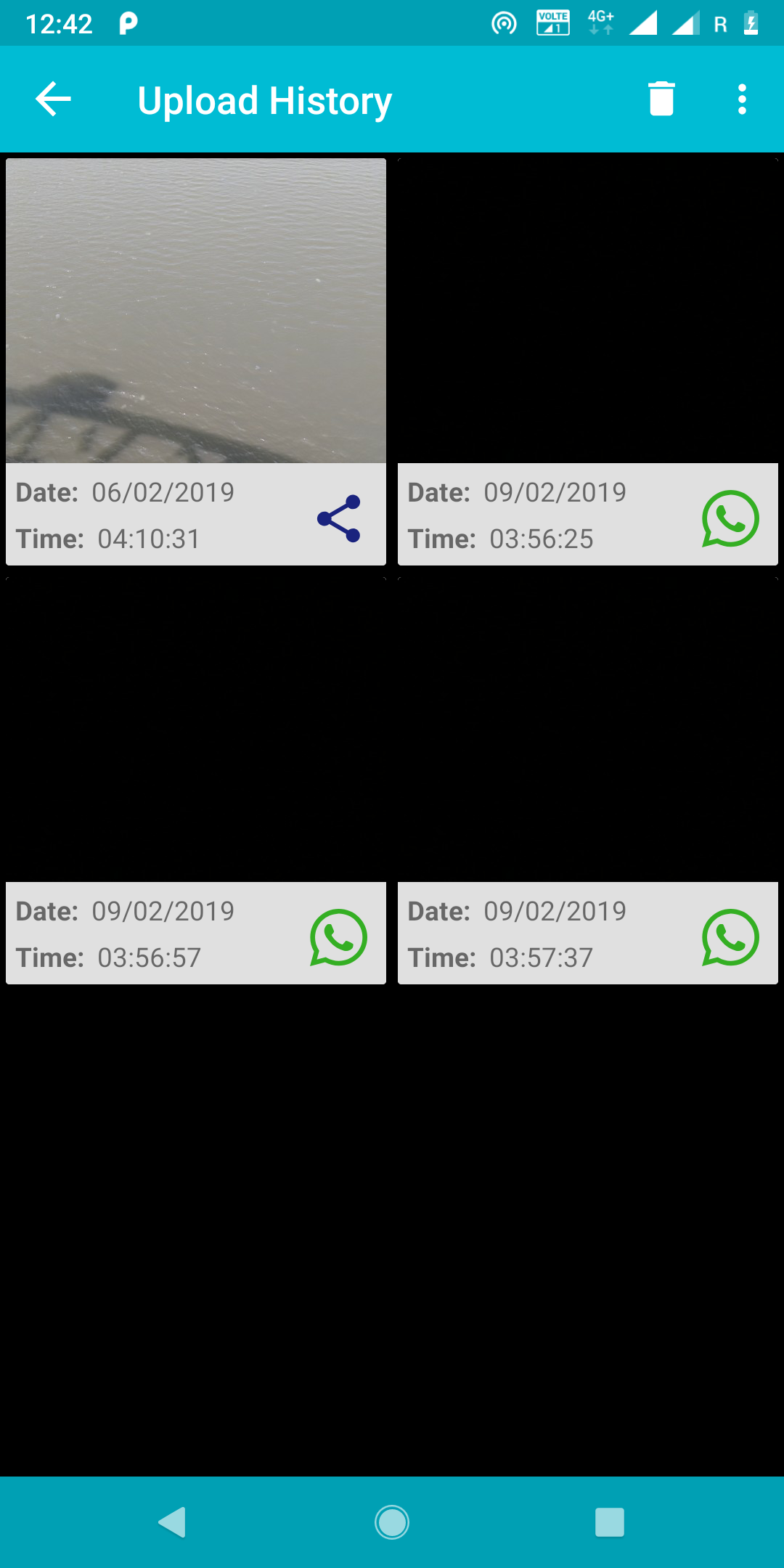The image size is (784, 1568).
Task: Tap the trash delete icon
Action: point(661,99)
